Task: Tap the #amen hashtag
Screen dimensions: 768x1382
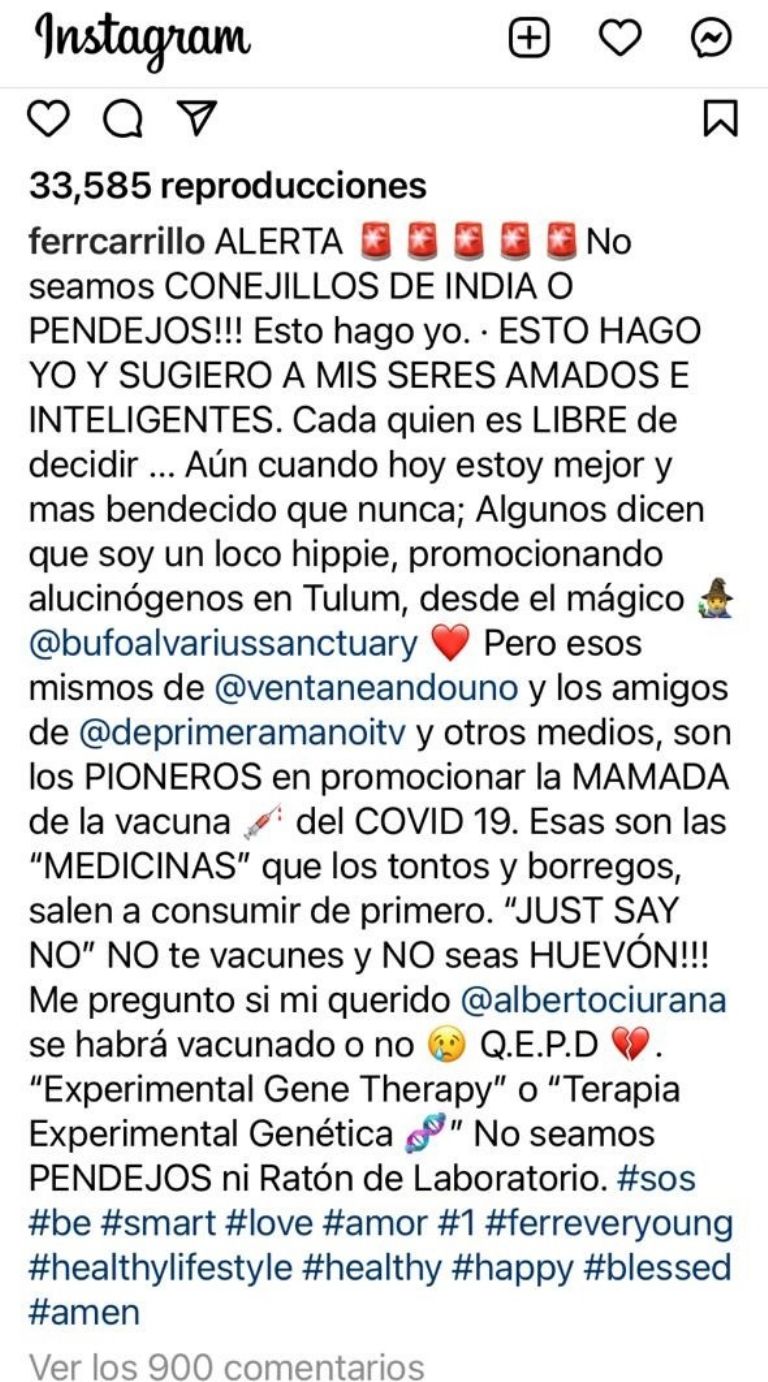Action: click(85, 1312)
